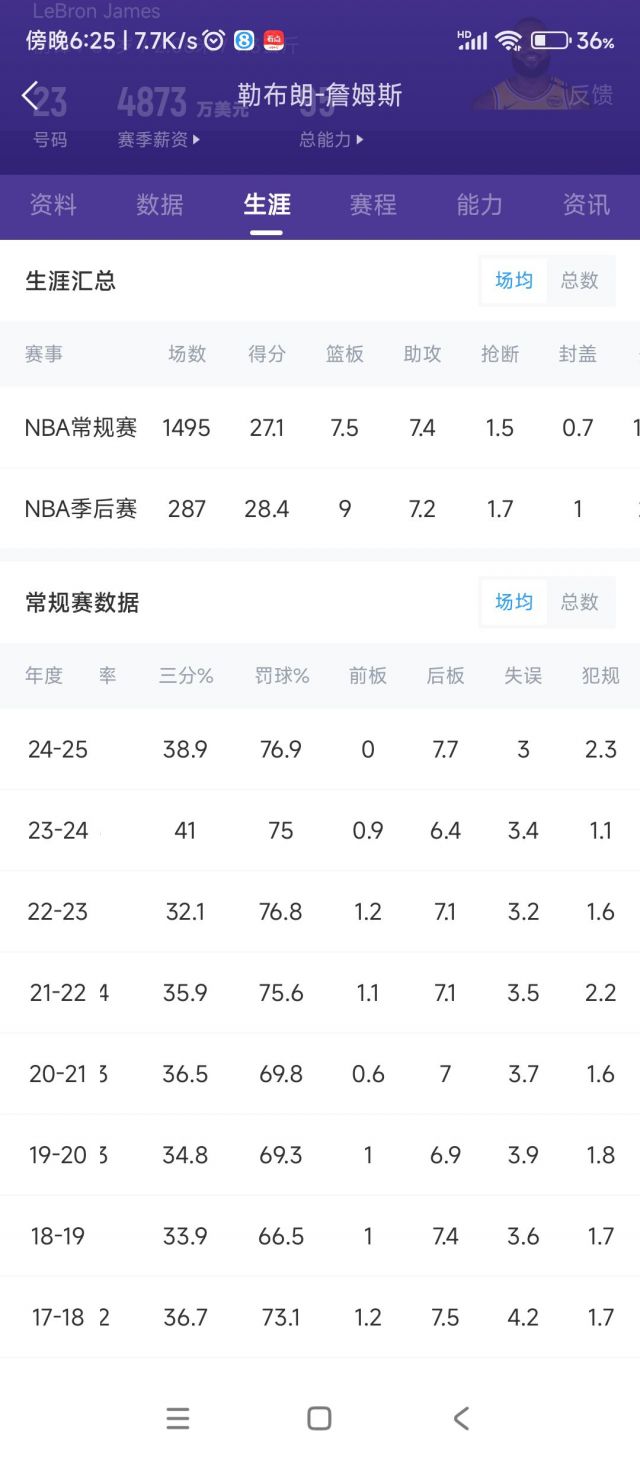
Task: Open the 反馈 feedback option
Action: pyautogui.click(x=590, y=96)
